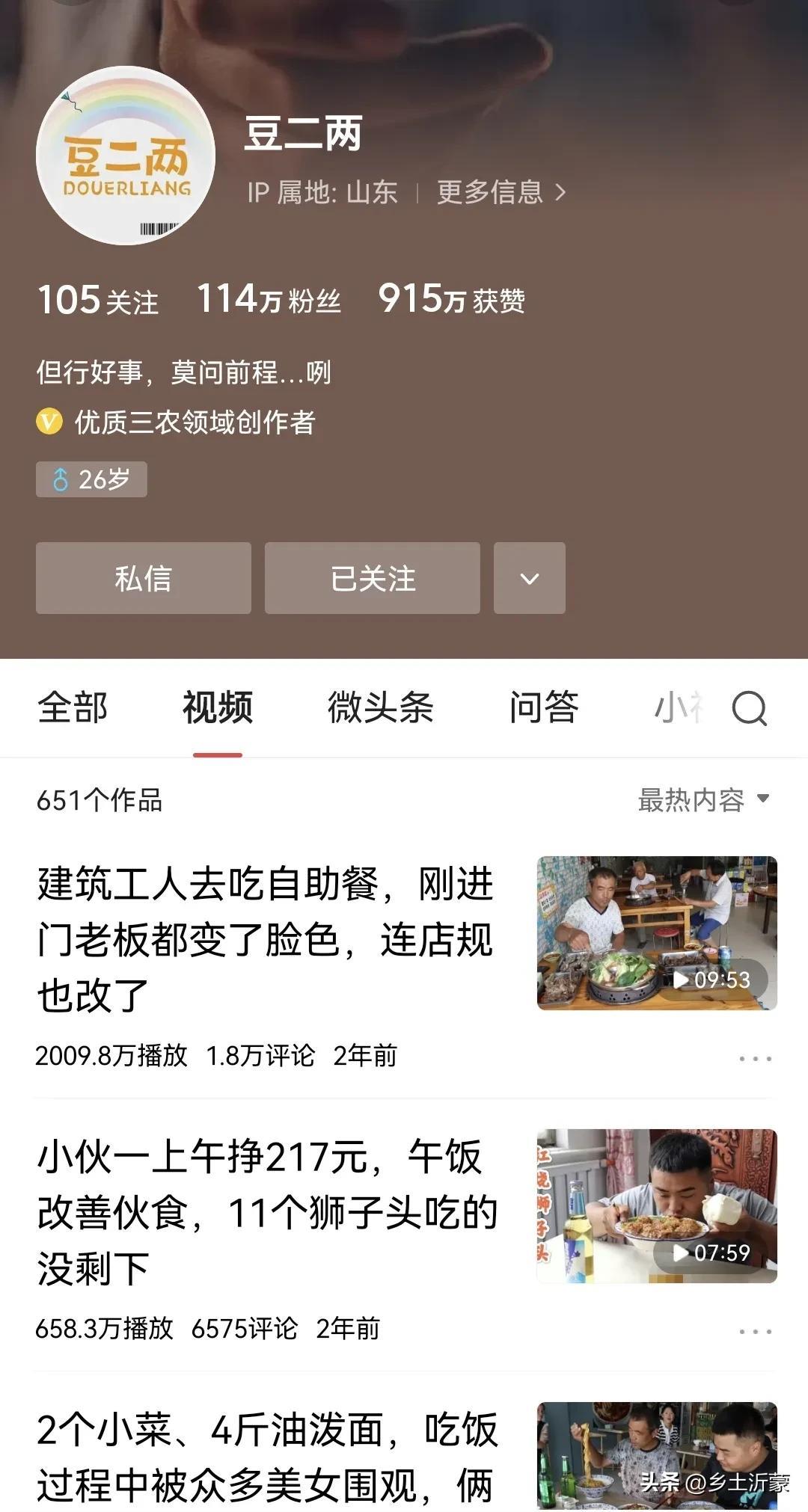Open the 最热内容 sort dropdown
The image size is (808, 1512).
tap(703, 799)
